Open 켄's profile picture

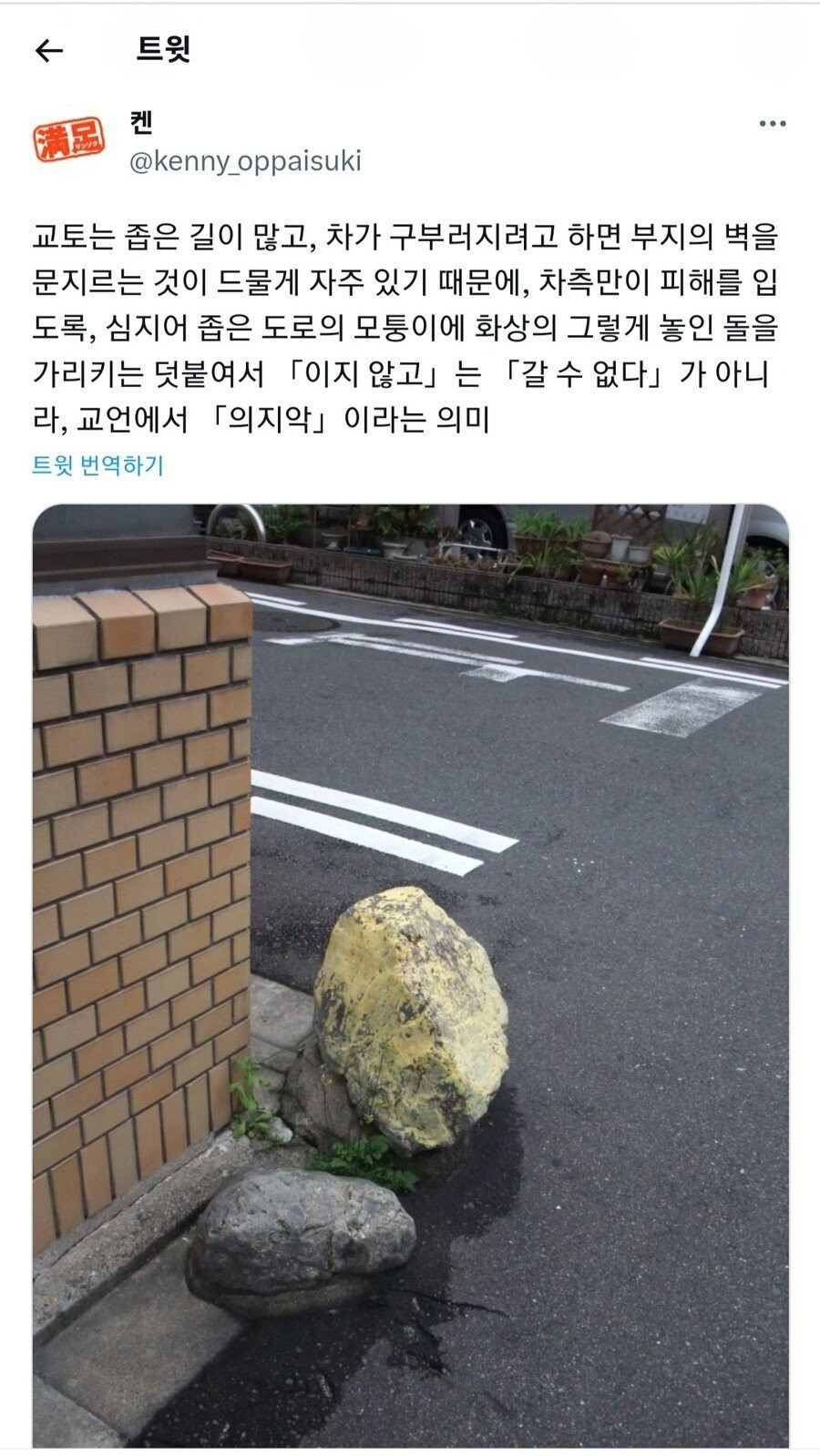[x=69, y=141]
